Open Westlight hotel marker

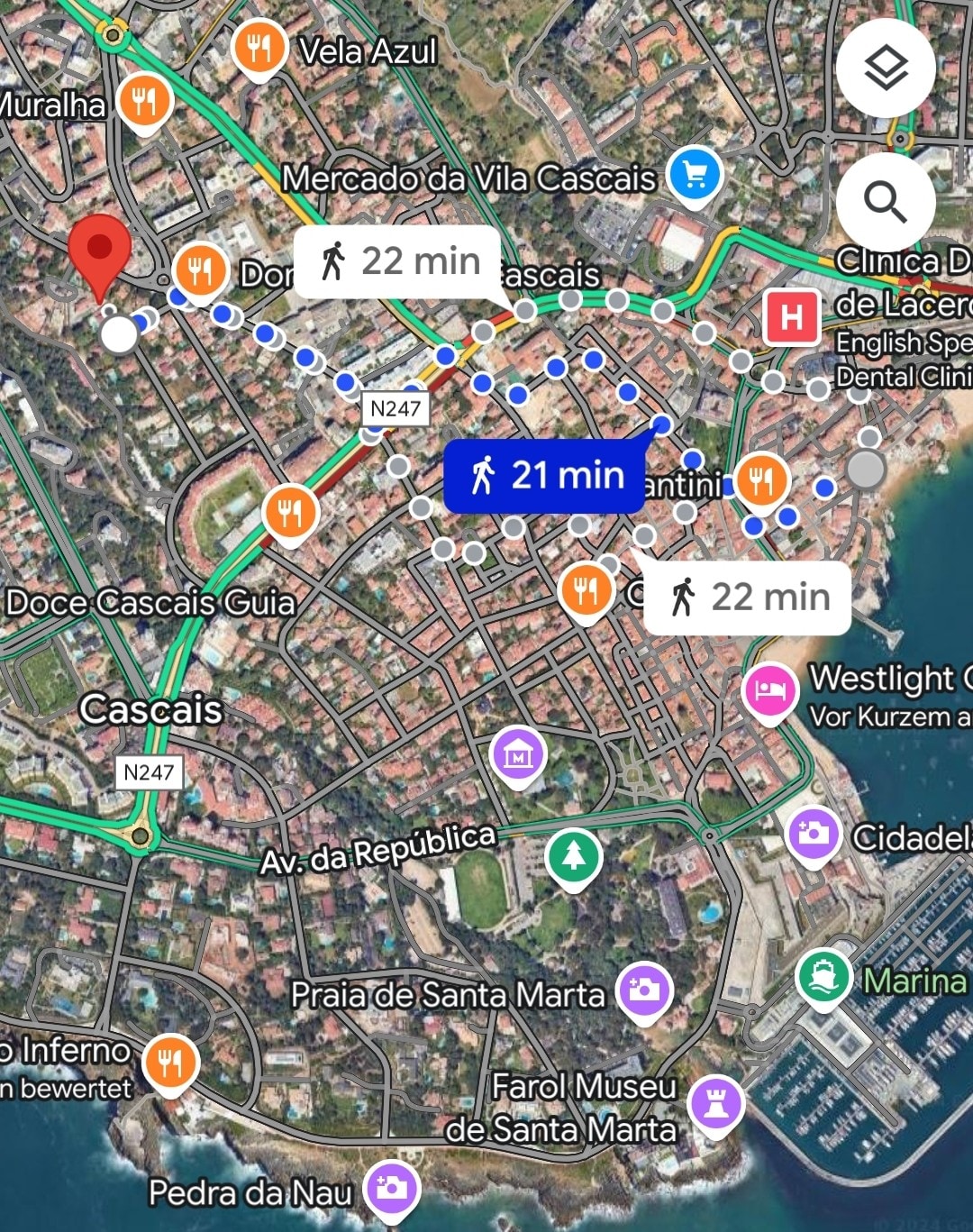pos(770,690)
